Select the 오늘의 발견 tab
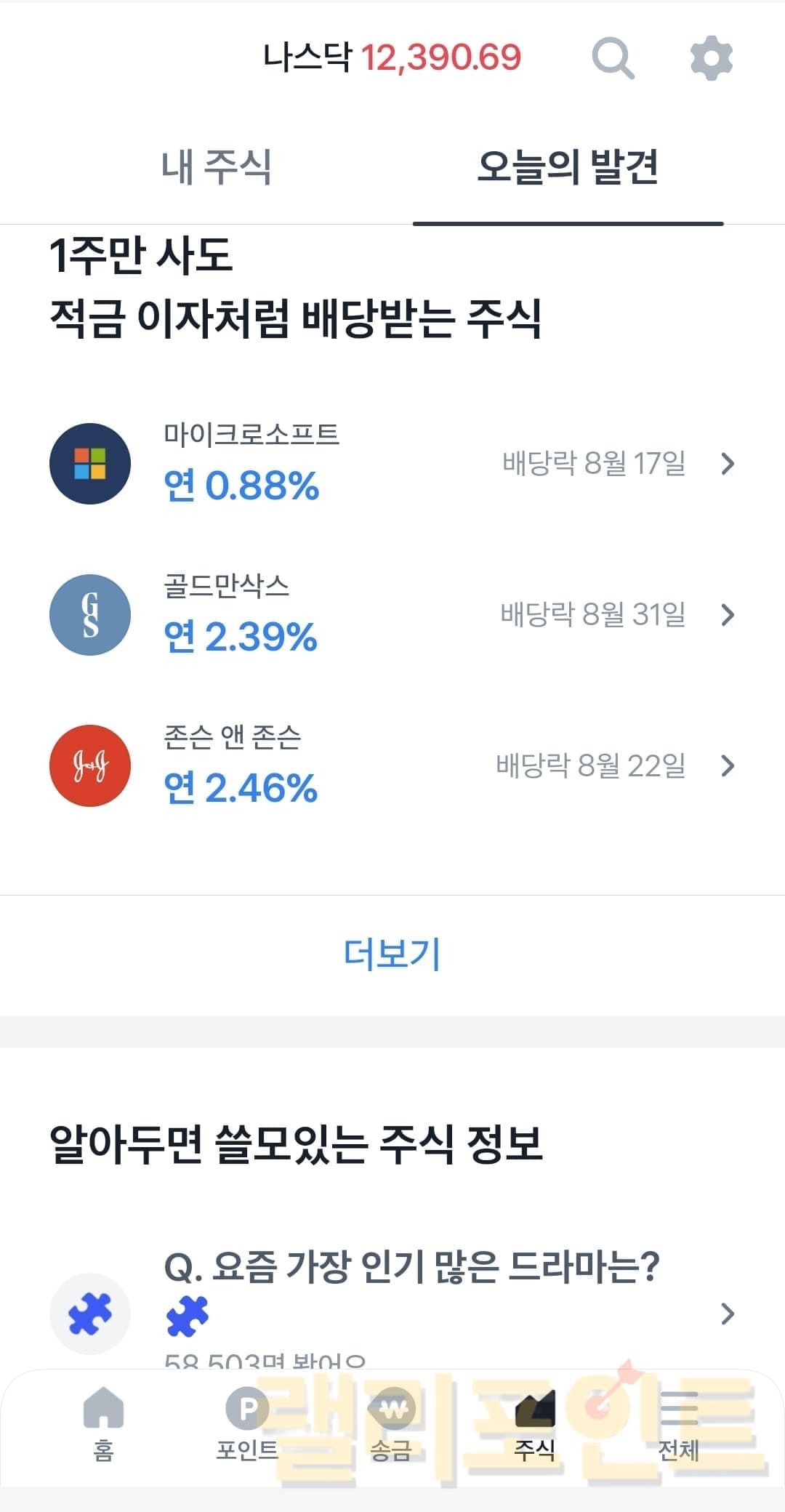This screenshot has width=785, height=1512. pyautogui.click(x=568, y=167)
